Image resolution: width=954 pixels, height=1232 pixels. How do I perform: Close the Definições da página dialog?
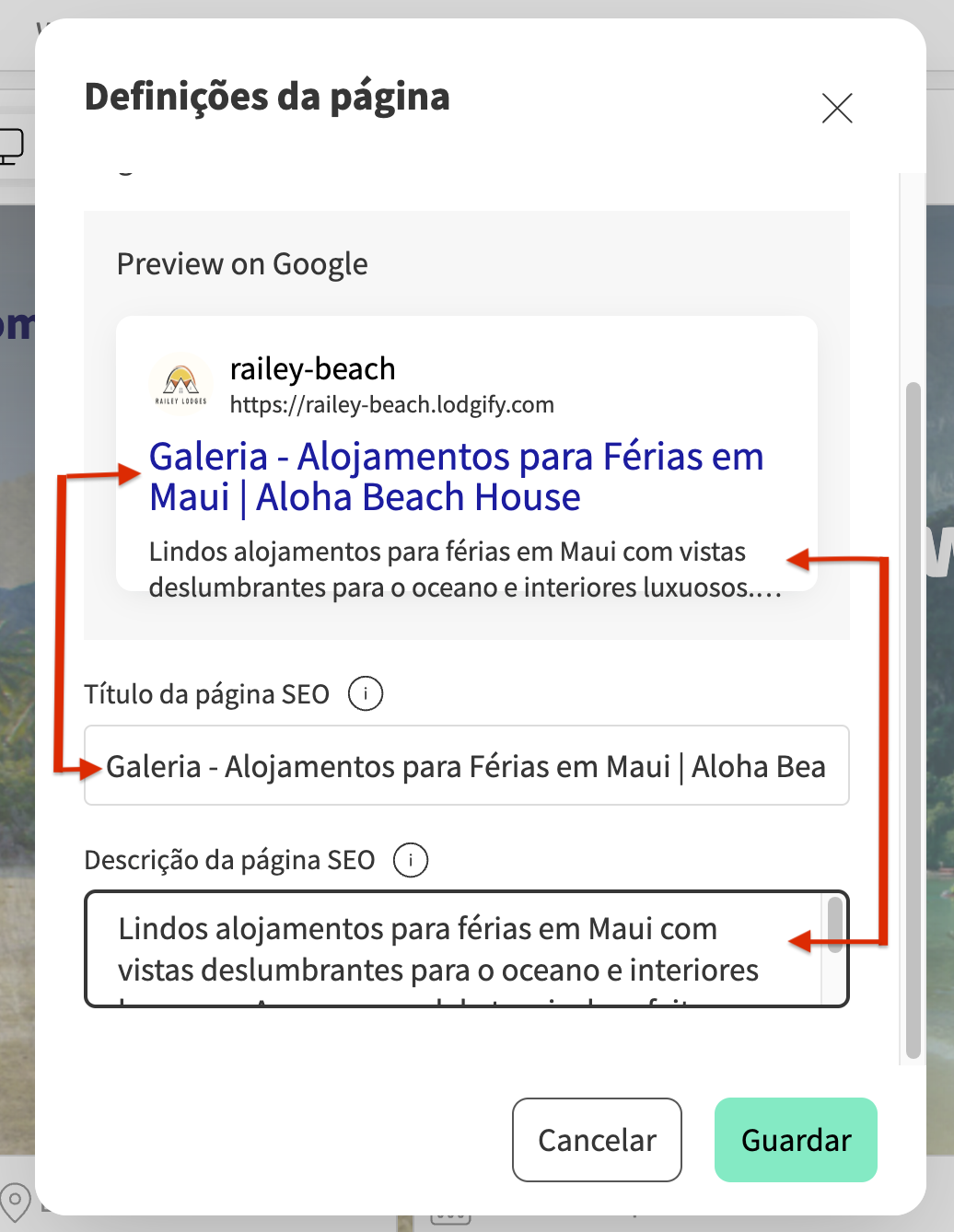837,108
